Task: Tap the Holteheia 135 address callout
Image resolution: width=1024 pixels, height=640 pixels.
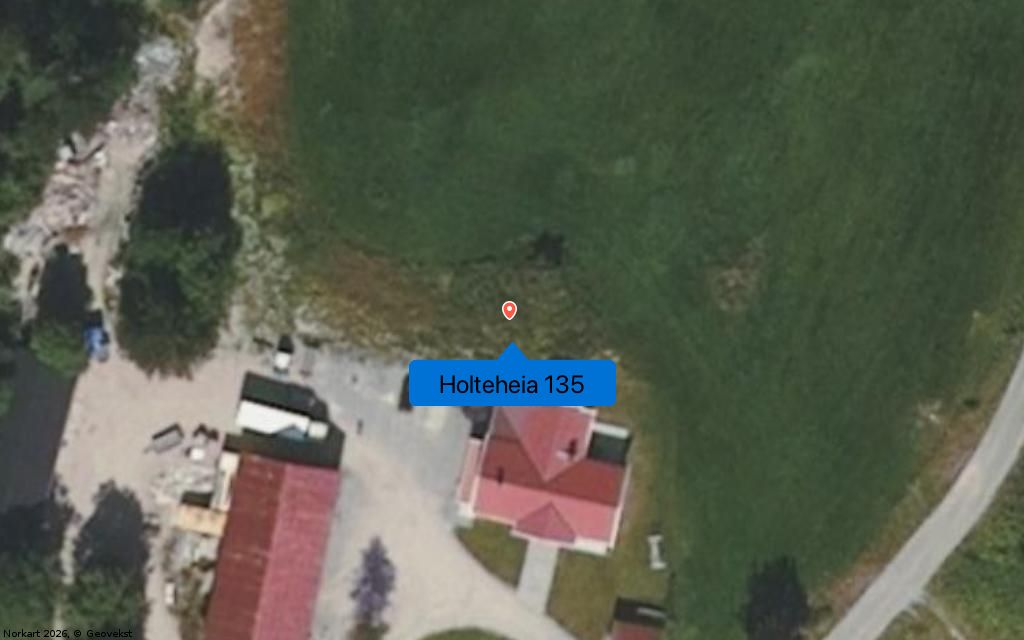Action: 512,384
